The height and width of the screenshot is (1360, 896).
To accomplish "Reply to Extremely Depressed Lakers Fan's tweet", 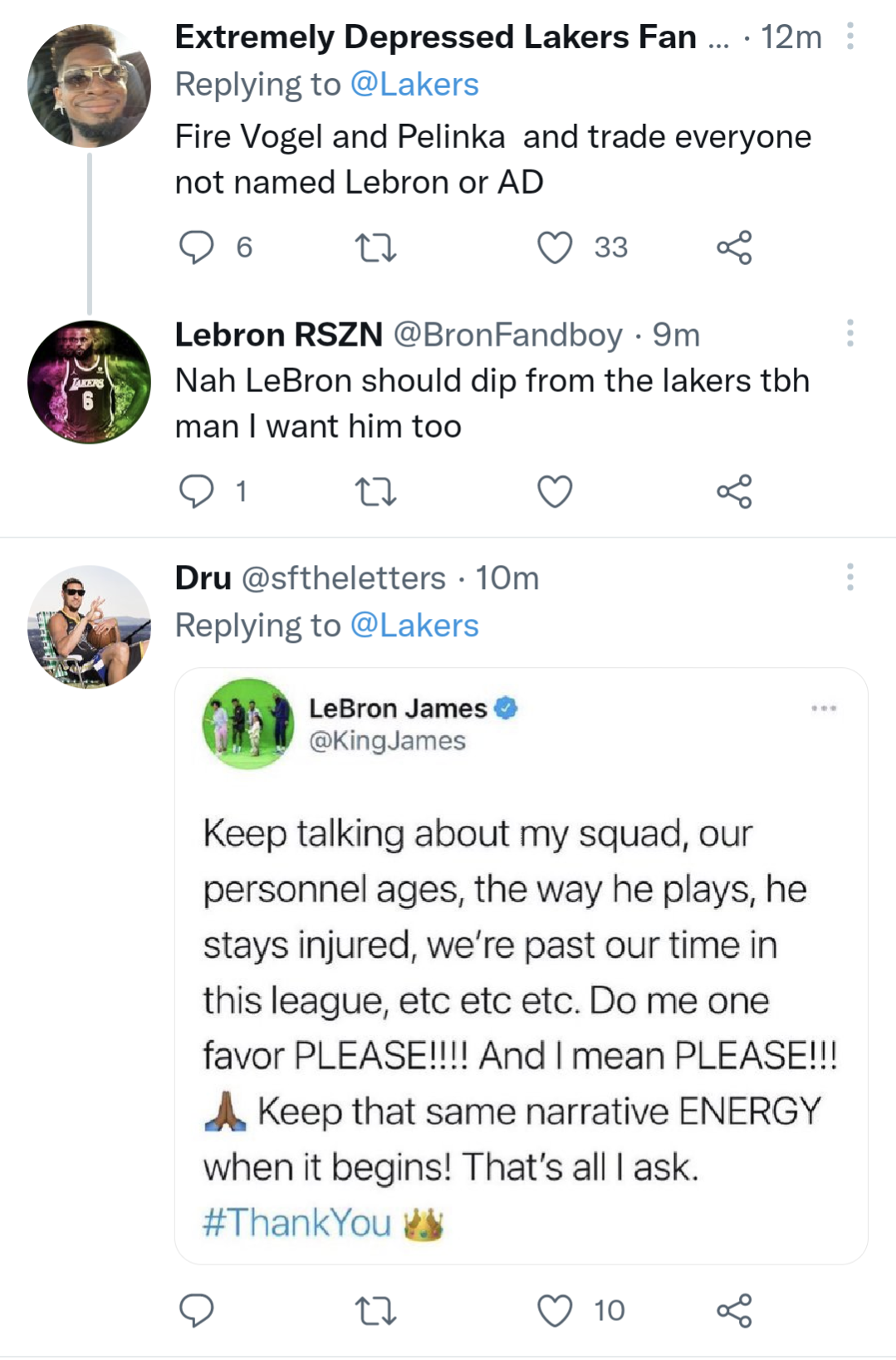I will (198, 246).
